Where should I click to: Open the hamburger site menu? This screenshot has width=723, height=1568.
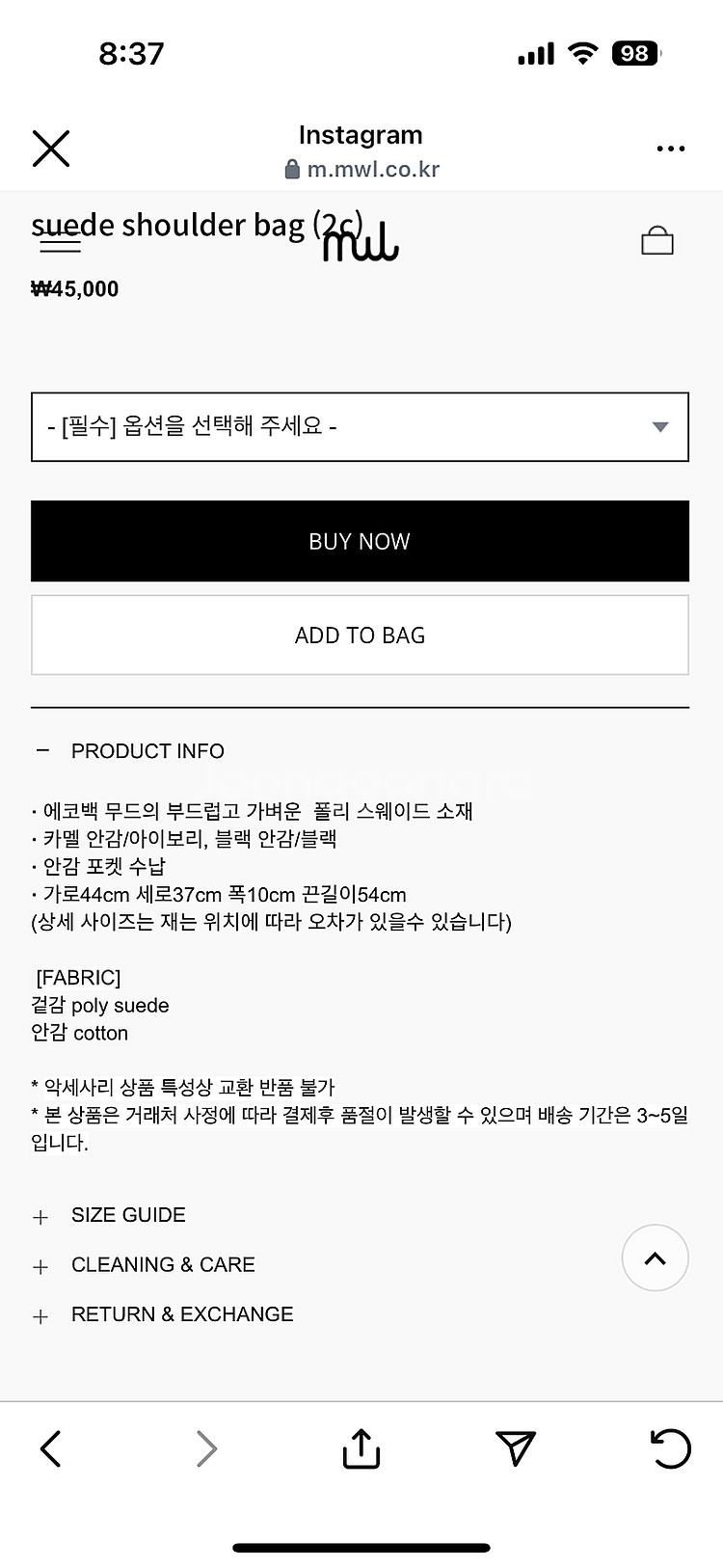point(60,243)
